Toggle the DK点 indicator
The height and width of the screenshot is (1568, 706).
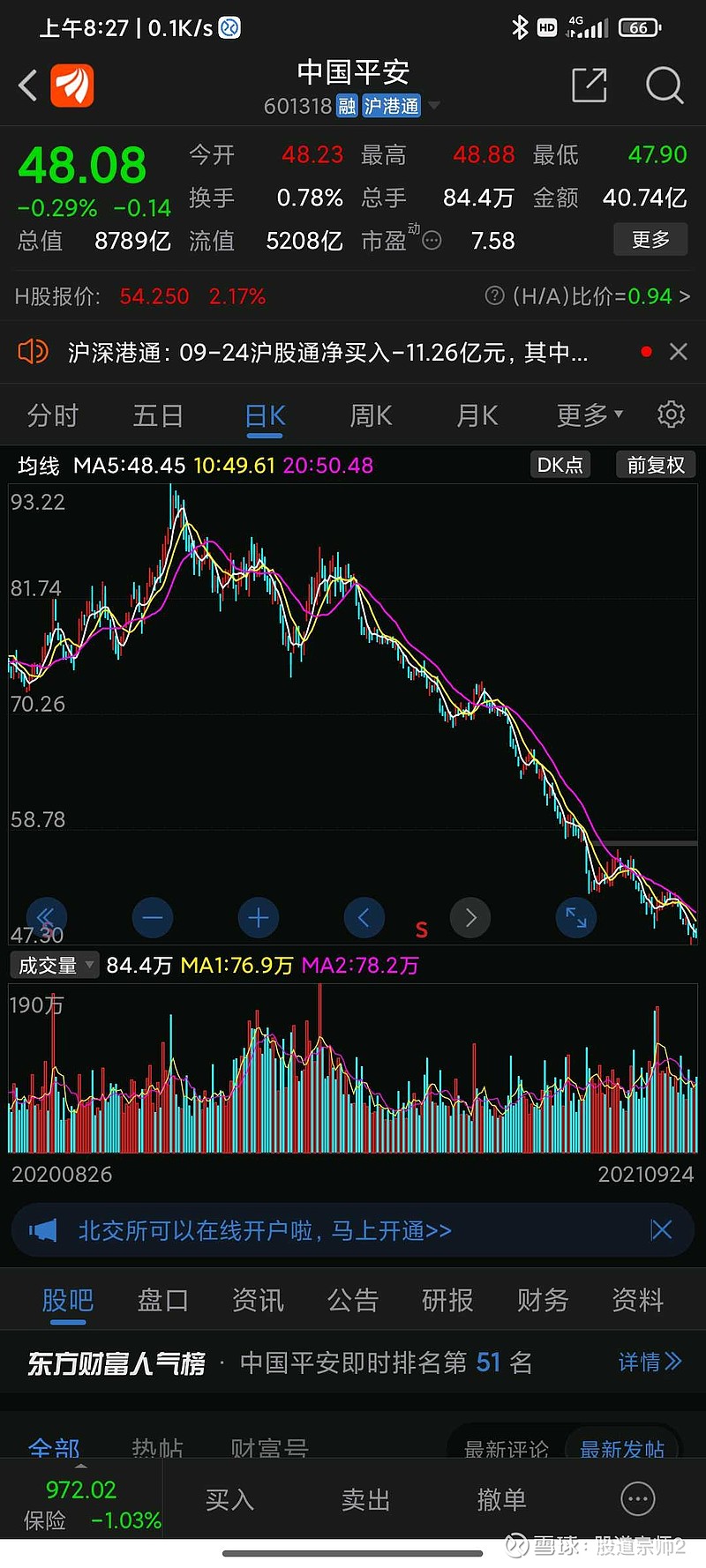coord(560,465)
